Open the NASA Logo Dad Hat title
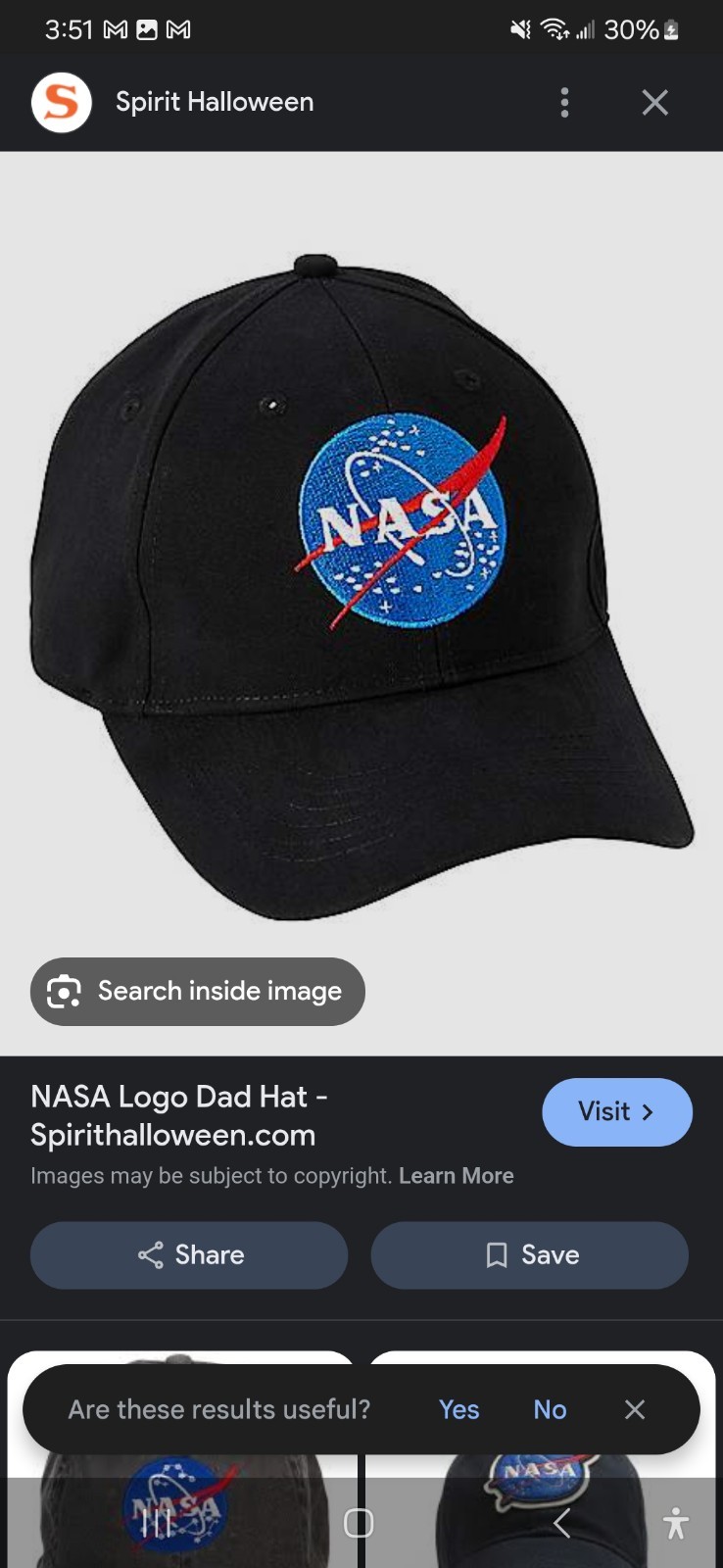 pos(176,1115)
